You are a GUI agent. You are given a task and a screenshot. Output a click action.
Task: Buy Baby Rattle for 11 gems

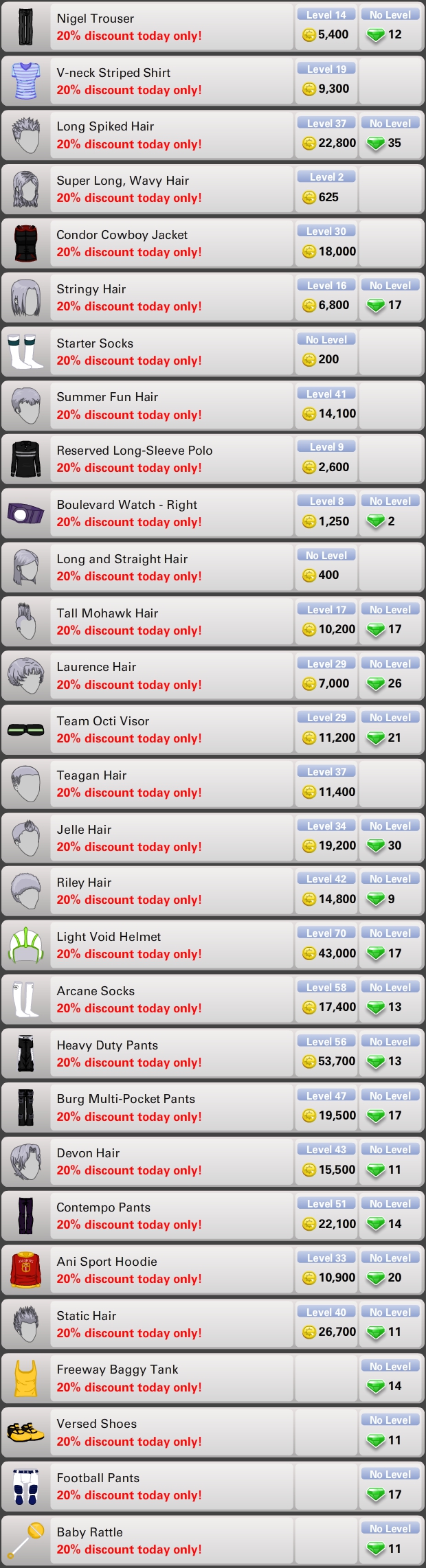(390, 1541)
